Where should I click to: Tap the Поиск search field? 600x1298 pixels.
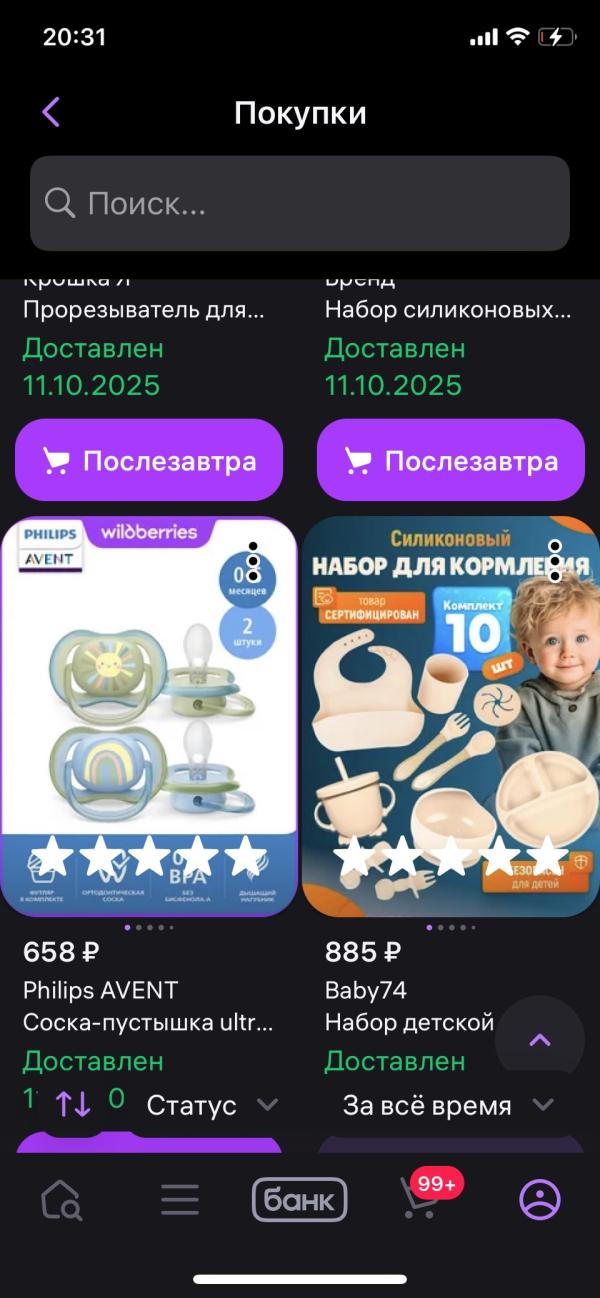[x=300, y=203]
